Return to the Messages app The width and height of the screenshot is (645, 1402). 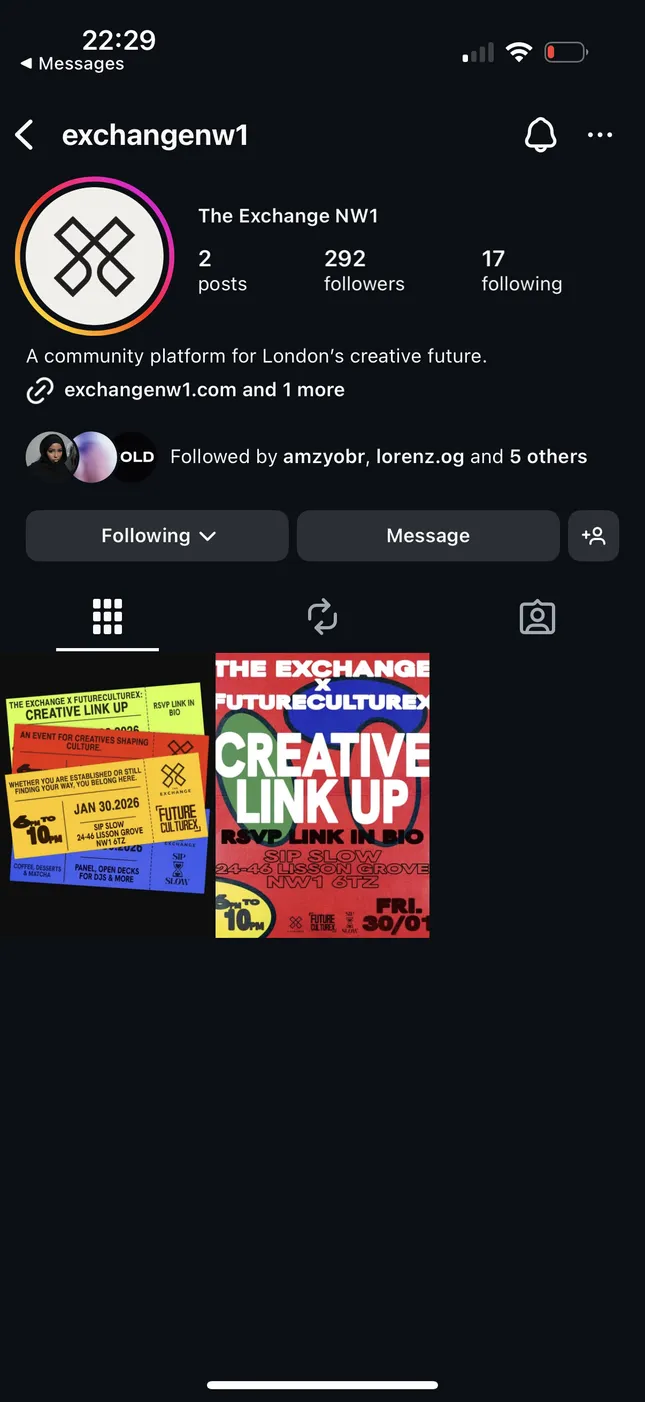tap(72, 64)
